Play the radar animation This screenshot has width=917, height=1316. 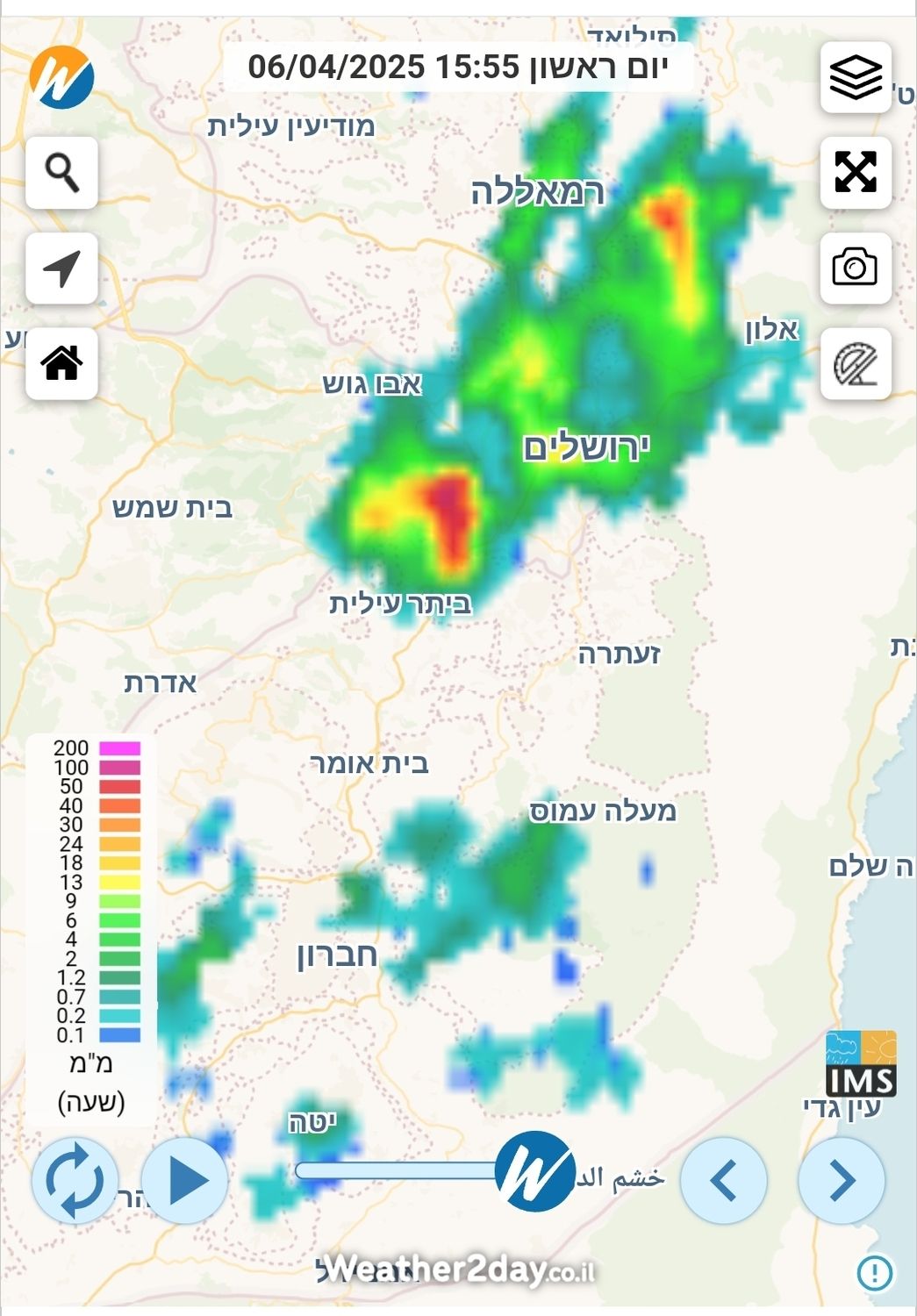pos(185,1181)
